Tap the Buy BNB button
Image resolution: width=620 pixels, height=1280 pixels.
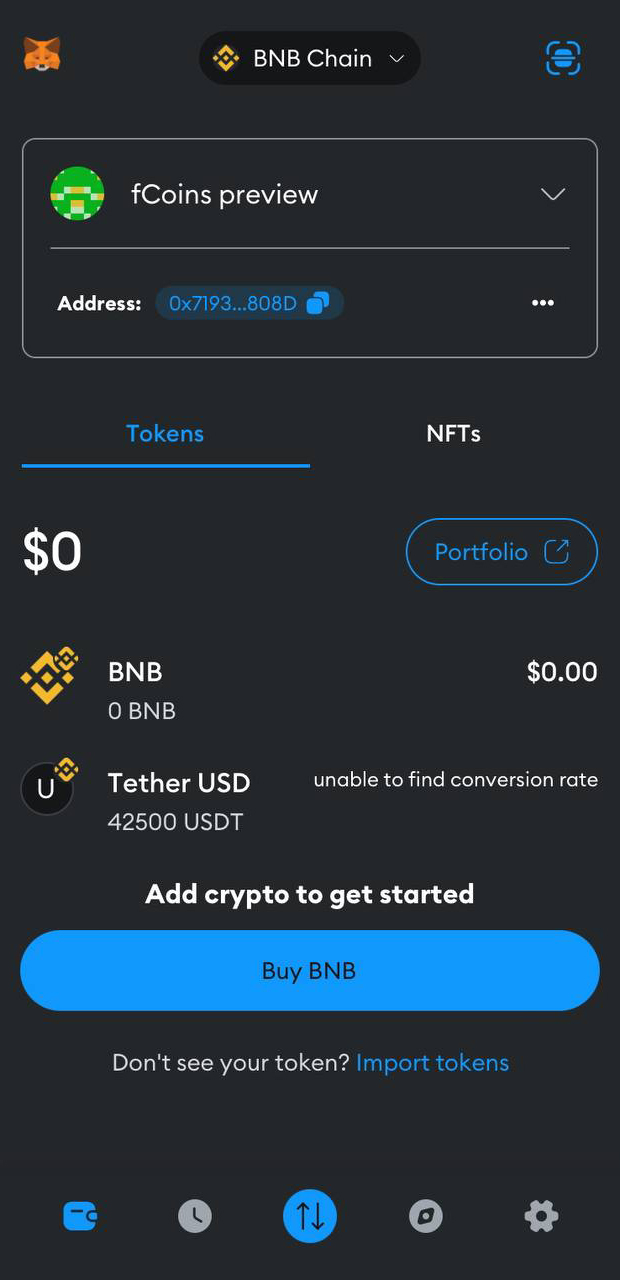pos(310,971)
